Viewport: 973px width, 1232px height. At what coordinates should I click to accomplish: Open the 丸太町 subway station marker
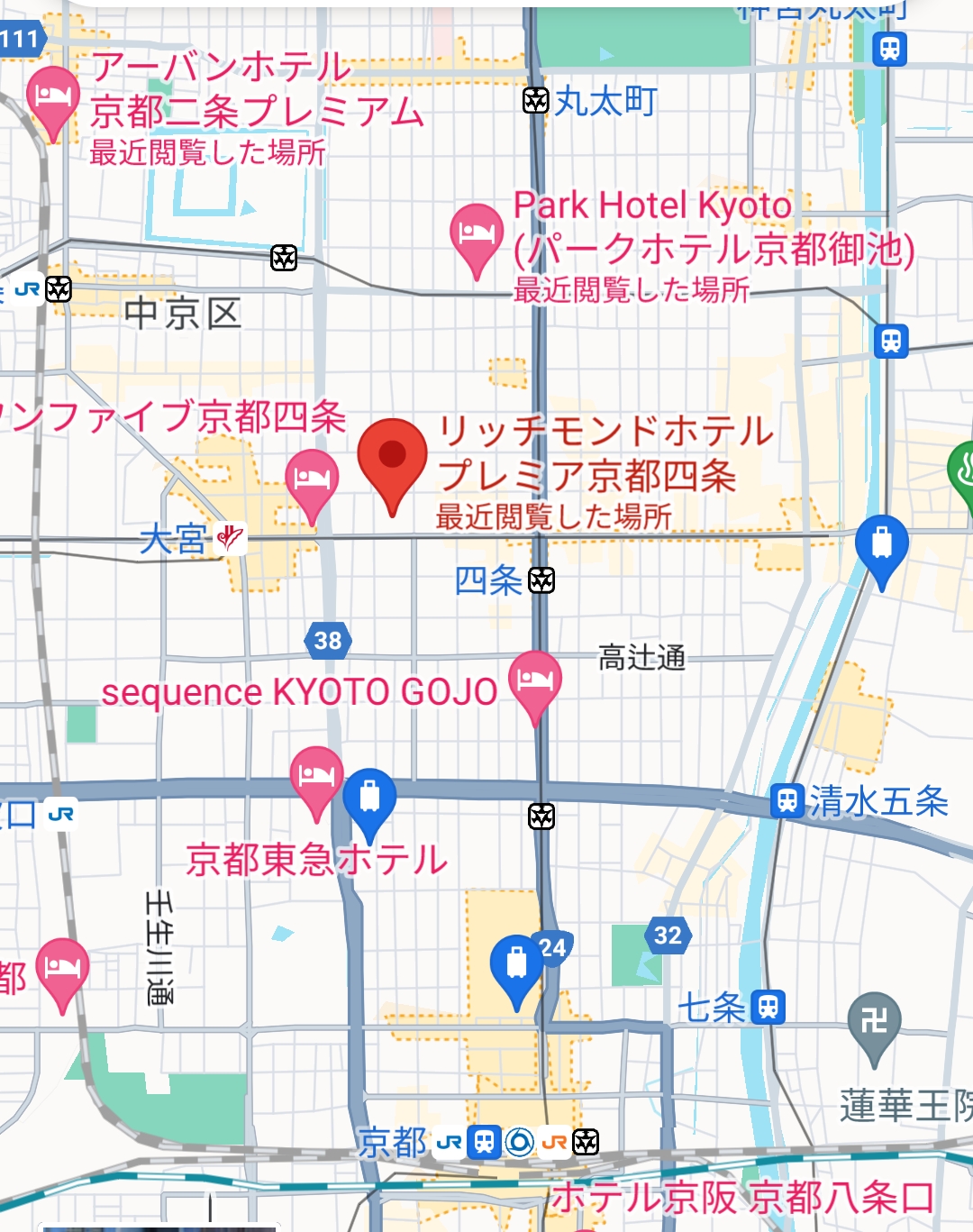tap(535, 101)
